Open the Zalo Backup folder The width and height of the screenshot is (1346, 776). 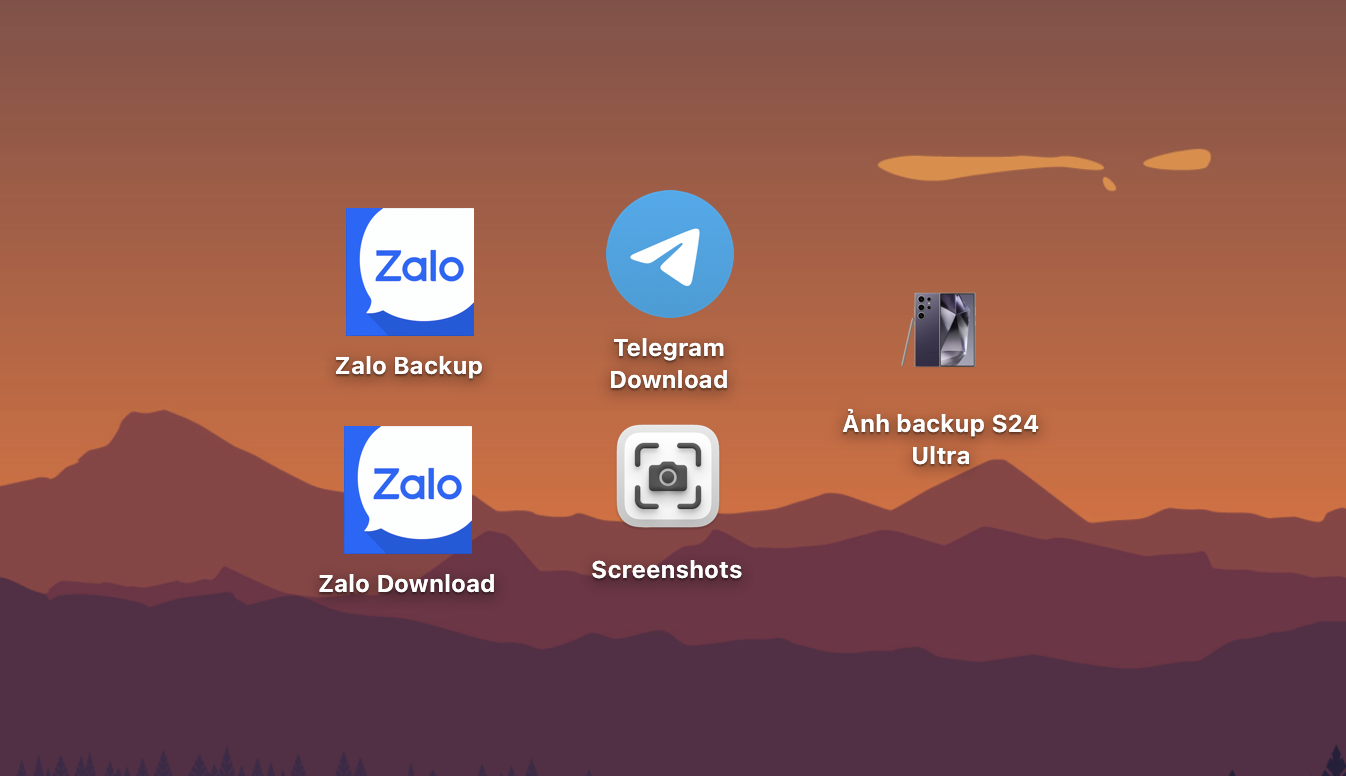[x=409, y=272]
